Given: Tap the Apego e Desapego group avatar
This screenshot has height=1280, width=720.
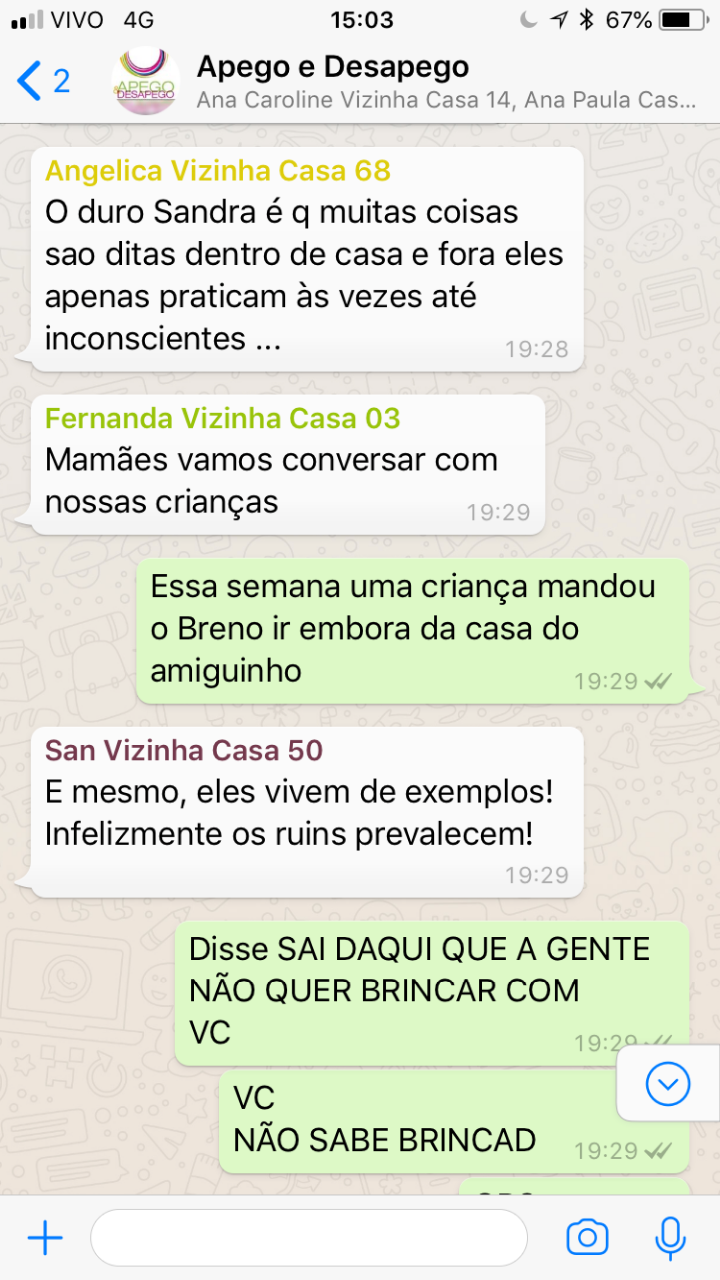Looking at the screenshot, I should point(146,82).
